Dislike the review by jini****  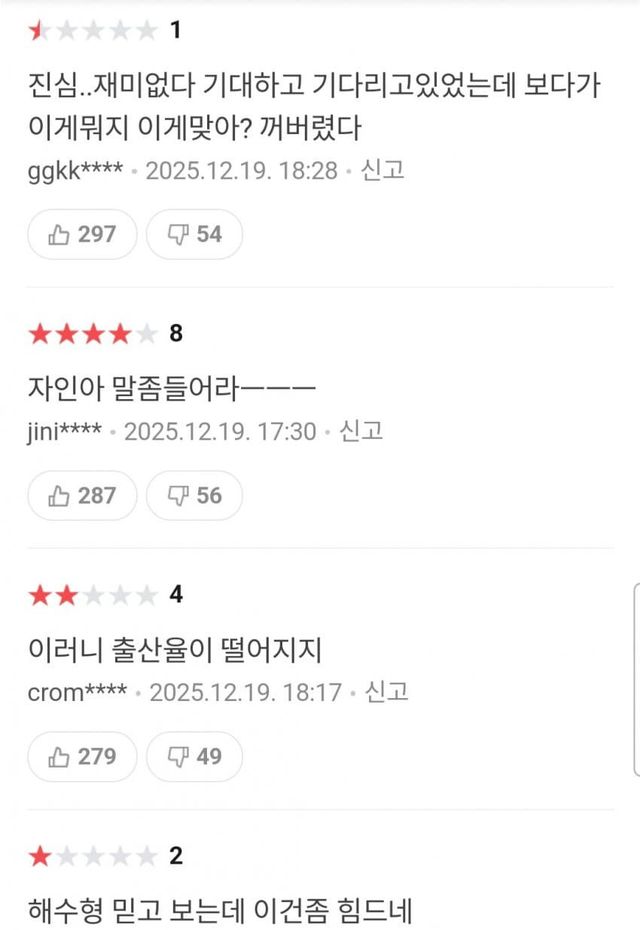point(194,495)
